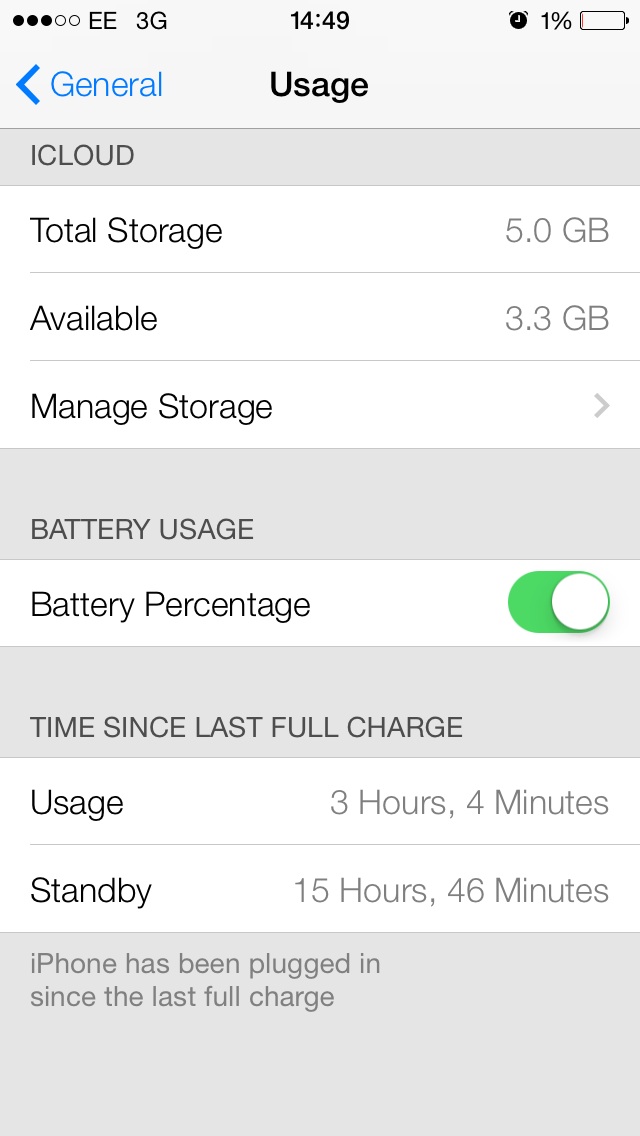This screenshot has width=640, height=1136.
Task: Go back to General settings
Action: pyautogui.click(x=89, y=85)
